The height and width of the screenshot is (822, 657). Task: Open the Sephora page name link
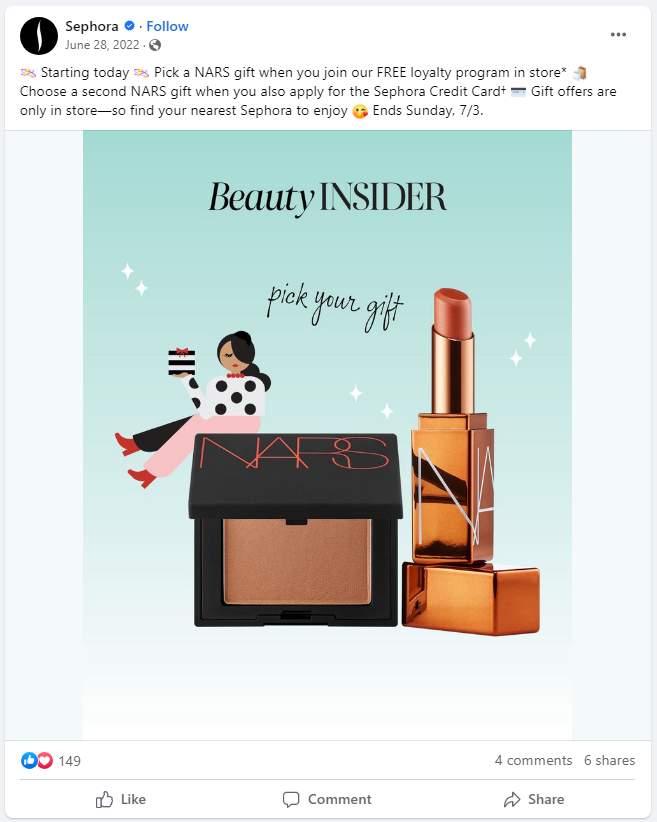pos(91,26)
